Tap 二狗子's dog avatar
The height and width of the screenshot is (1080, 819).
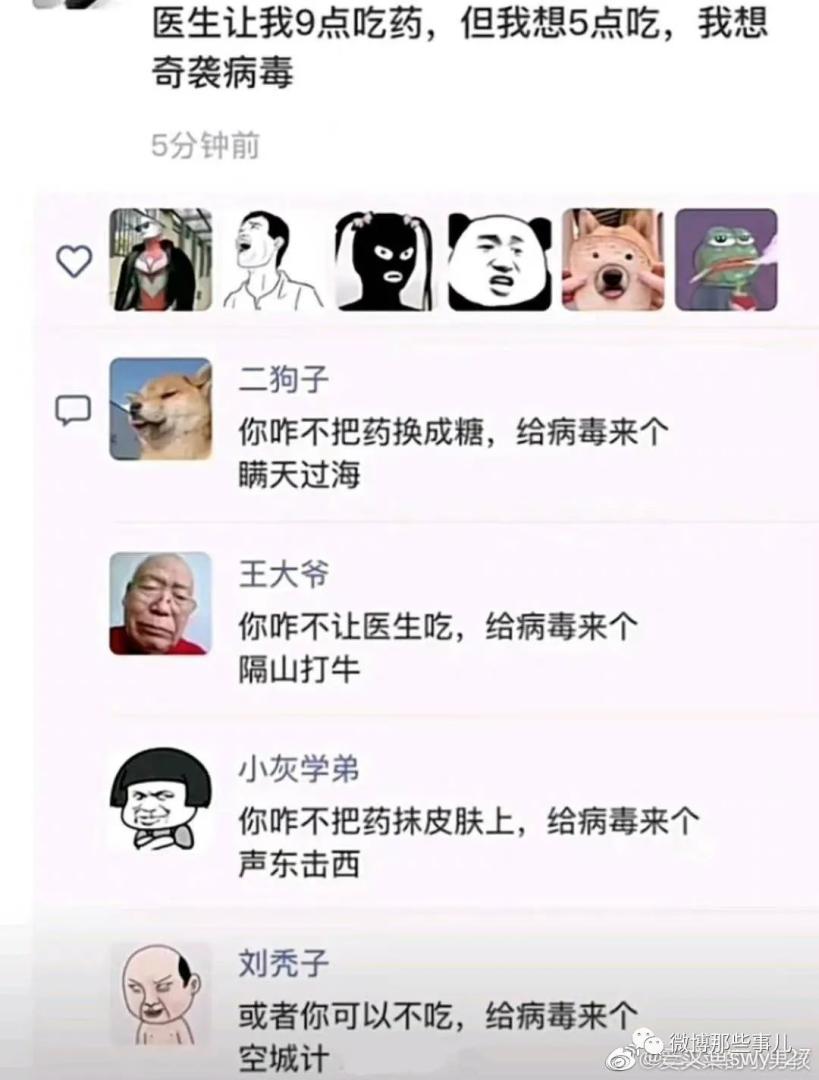click(160, 409)
